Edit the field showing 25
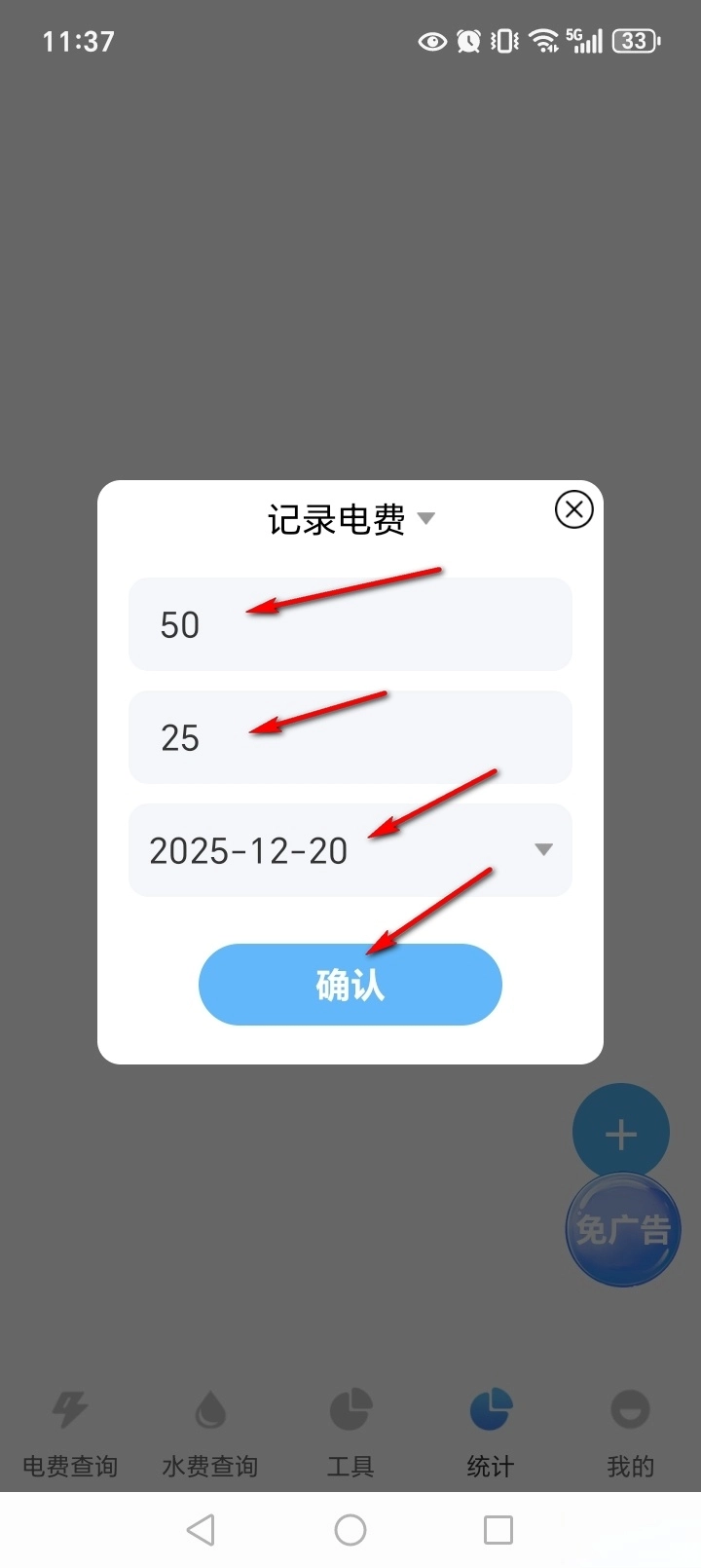 350,737
